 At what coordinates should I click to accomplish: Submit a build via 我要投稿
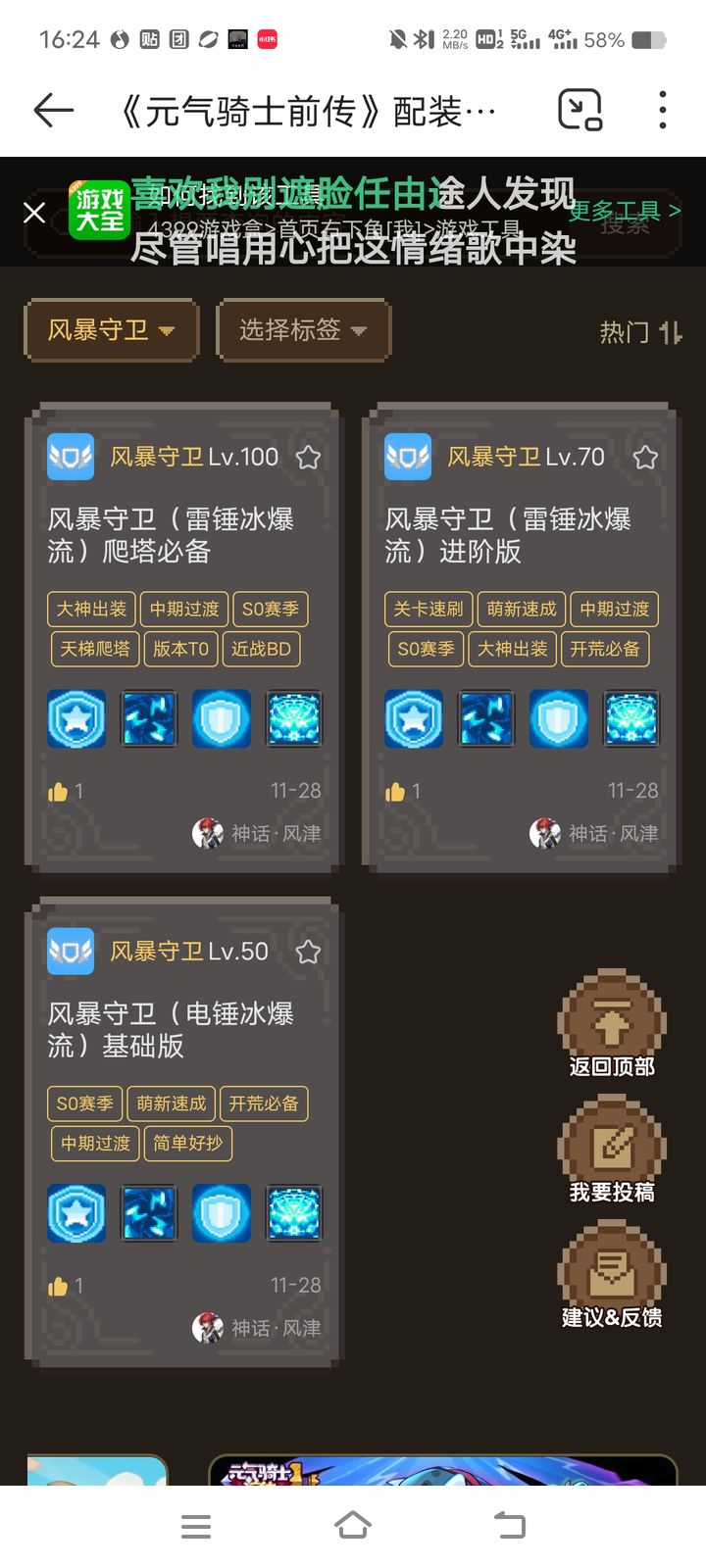(612, 1151)
